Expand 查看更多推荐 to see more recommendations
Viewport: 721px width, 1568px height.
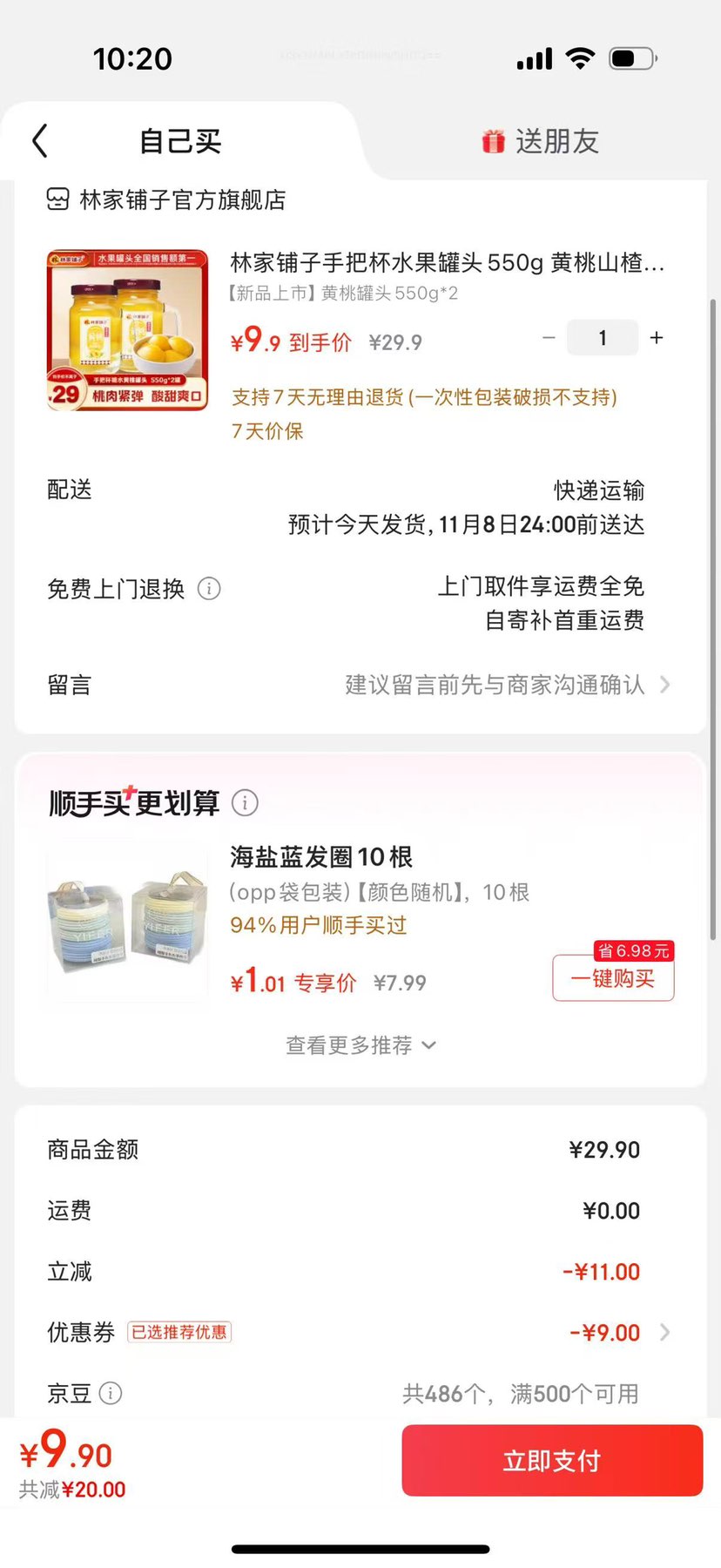click(360, 1044)
